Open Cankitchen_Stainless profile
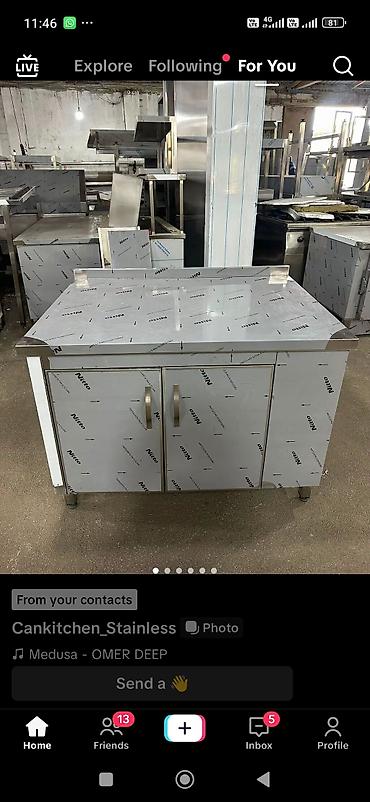This screenshot has width=370, height=802. [x=94, y=628]
